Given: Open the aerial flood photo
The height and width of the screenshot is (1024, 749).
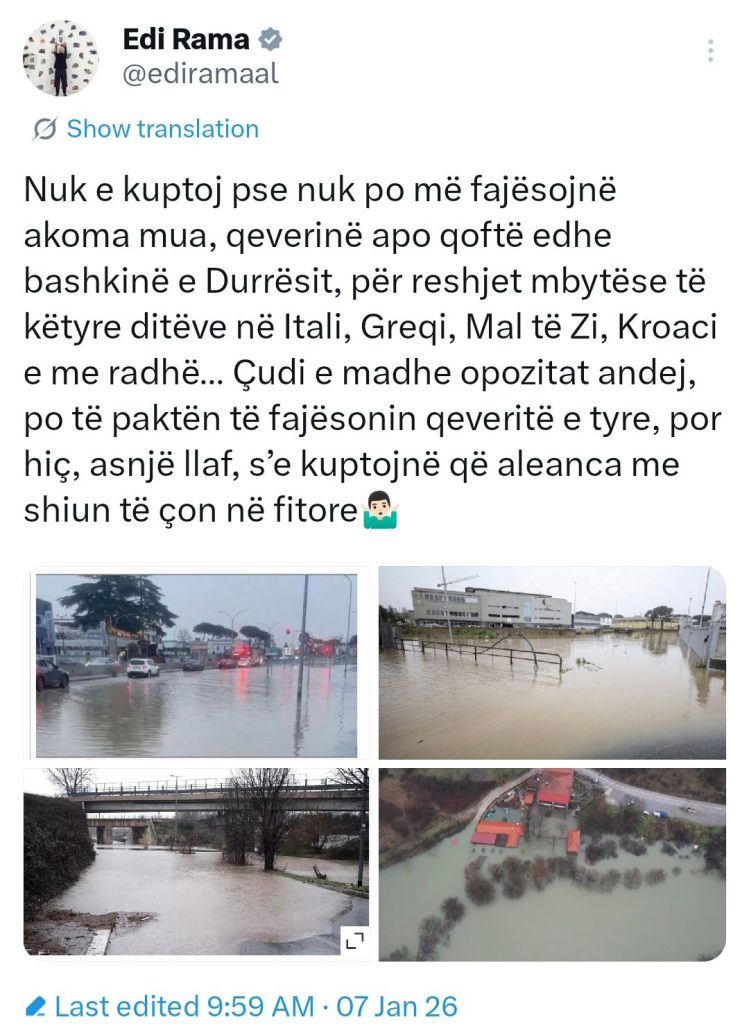Looking at the screenshot, I should click(552, 862).
